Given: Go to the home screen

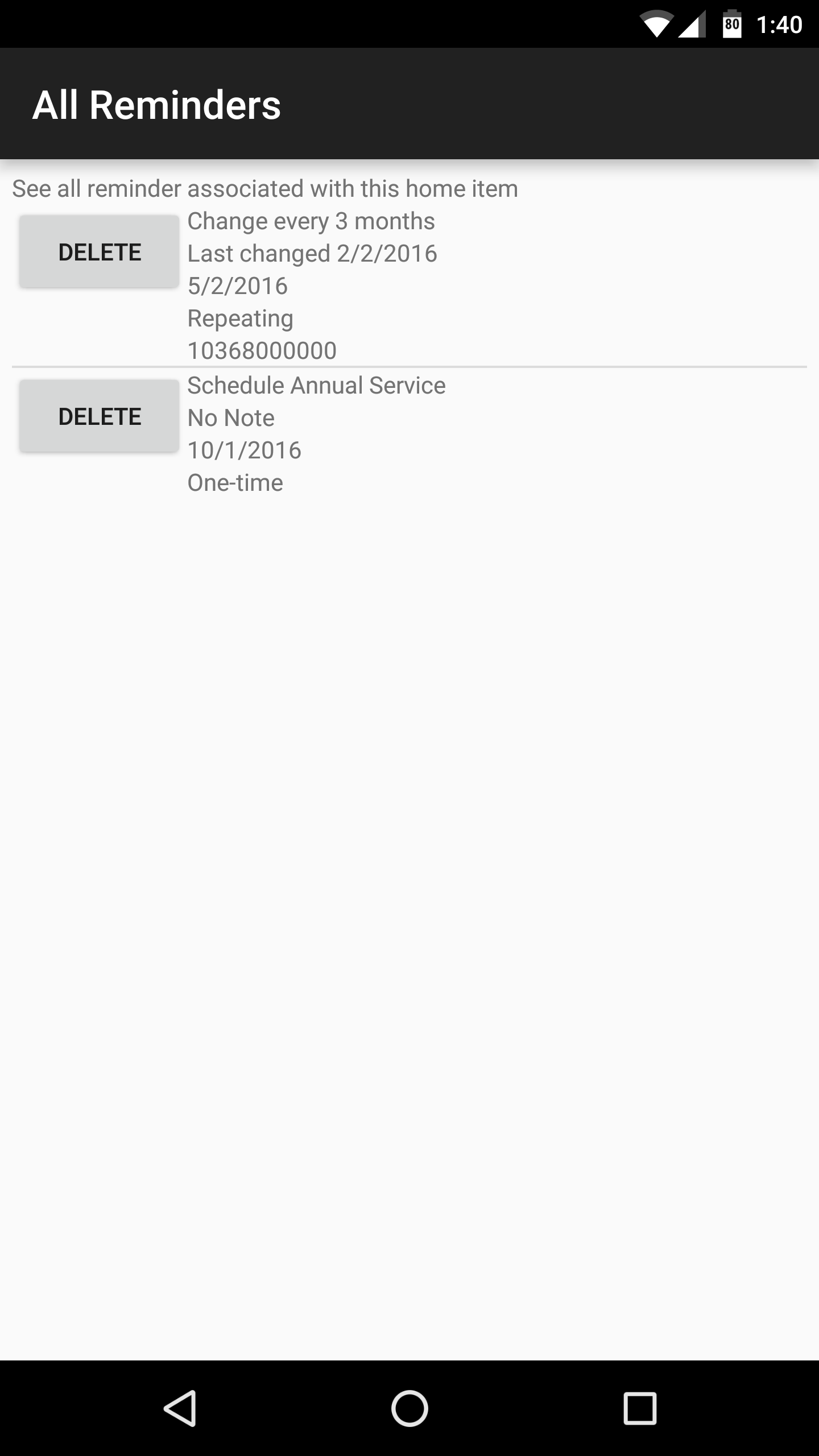Looking at the screenshot, I should click(409, 1408).
